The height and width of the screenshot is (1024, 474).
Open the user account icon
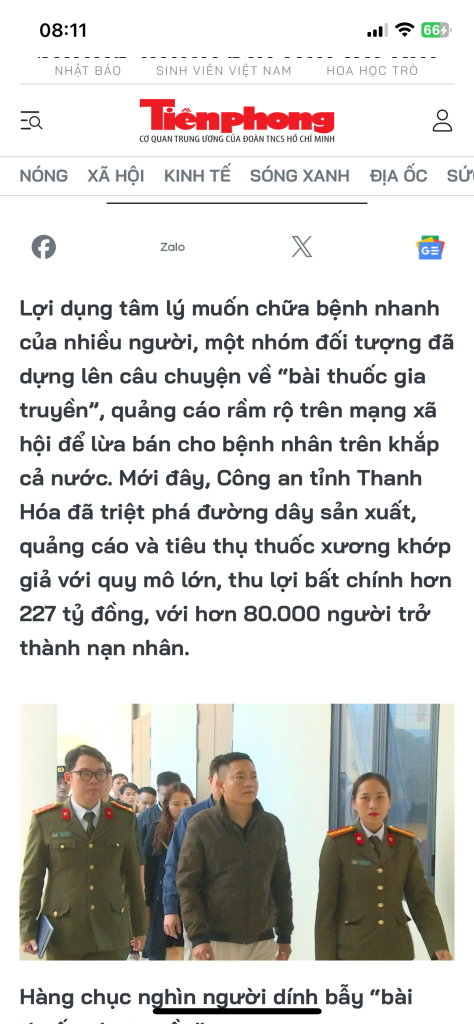tap(442, 121)
